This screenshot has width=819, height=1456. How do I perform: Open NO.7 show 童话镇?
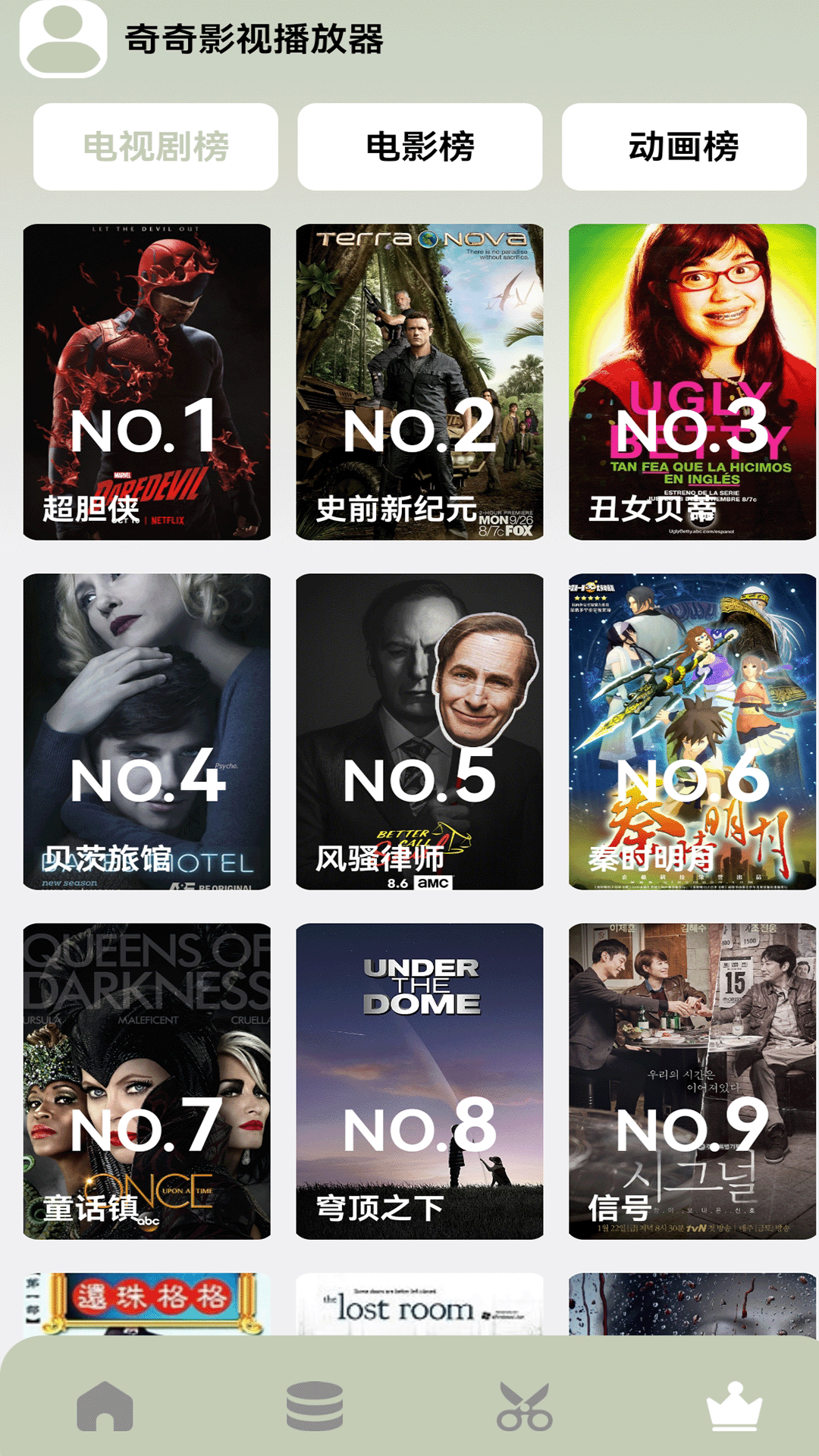click(147, 1081)
